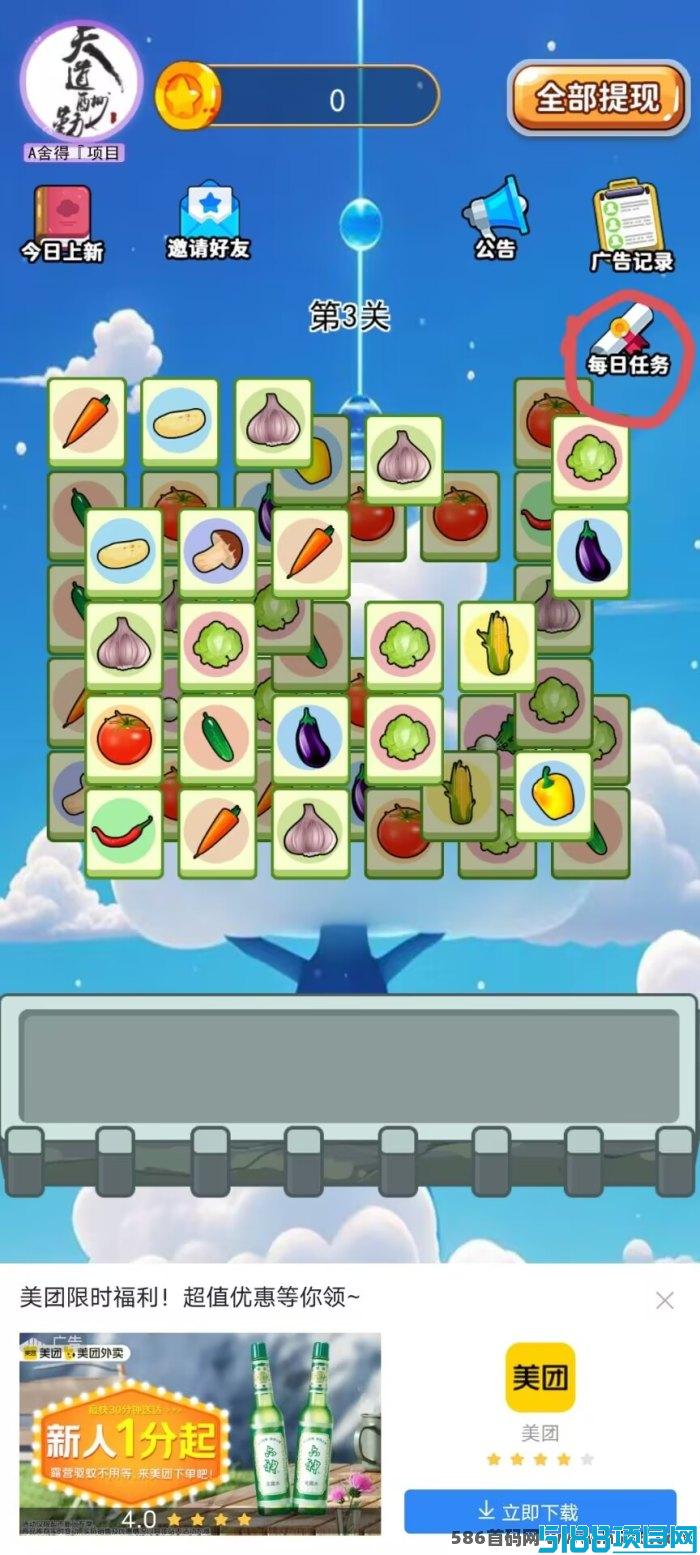The image size is (700, 1555).
Task: Pick the uncovered cucumber tile
Action: coord(218,739)
